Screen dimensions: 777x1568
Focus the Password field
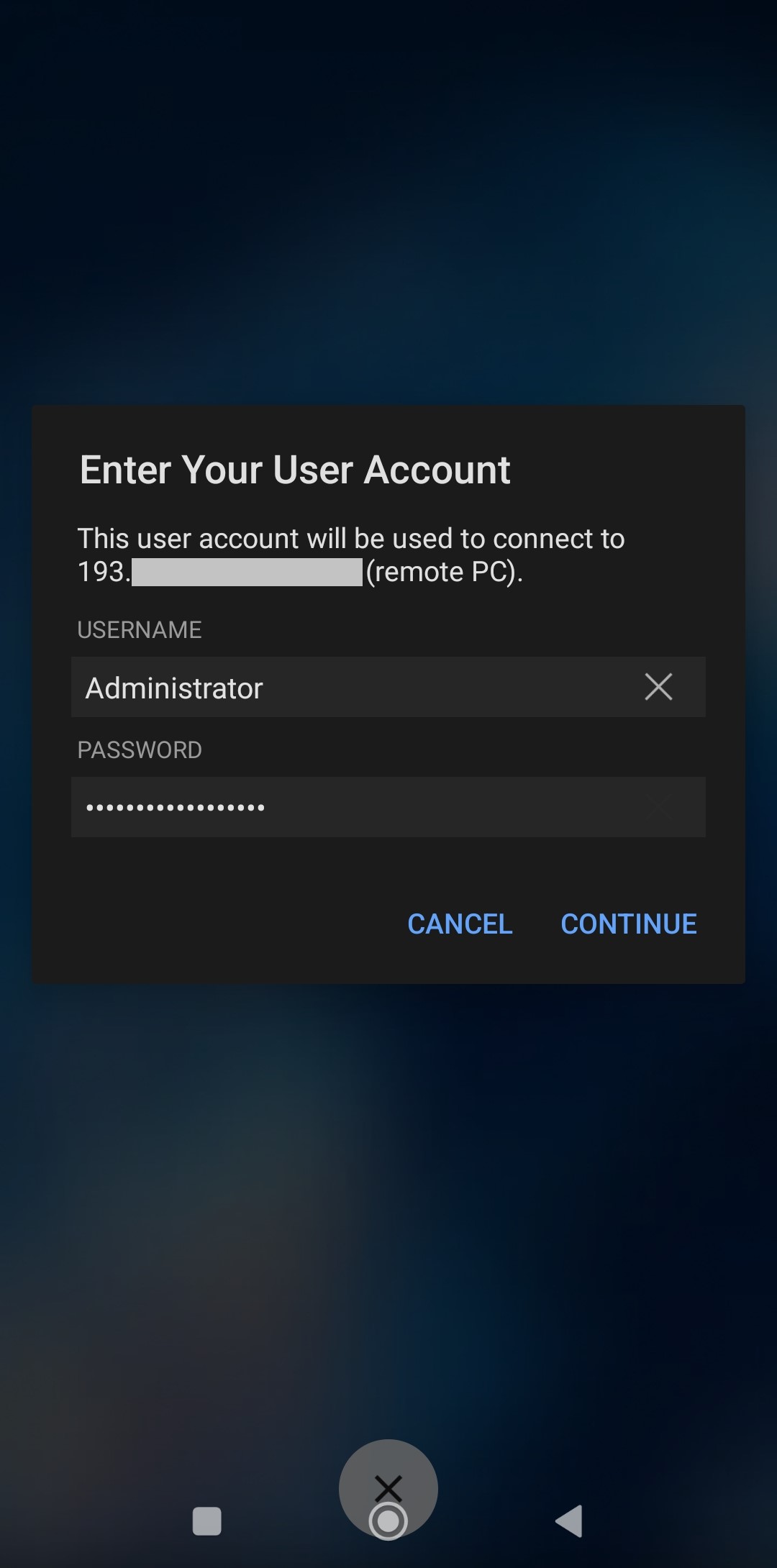click(388, 807)
